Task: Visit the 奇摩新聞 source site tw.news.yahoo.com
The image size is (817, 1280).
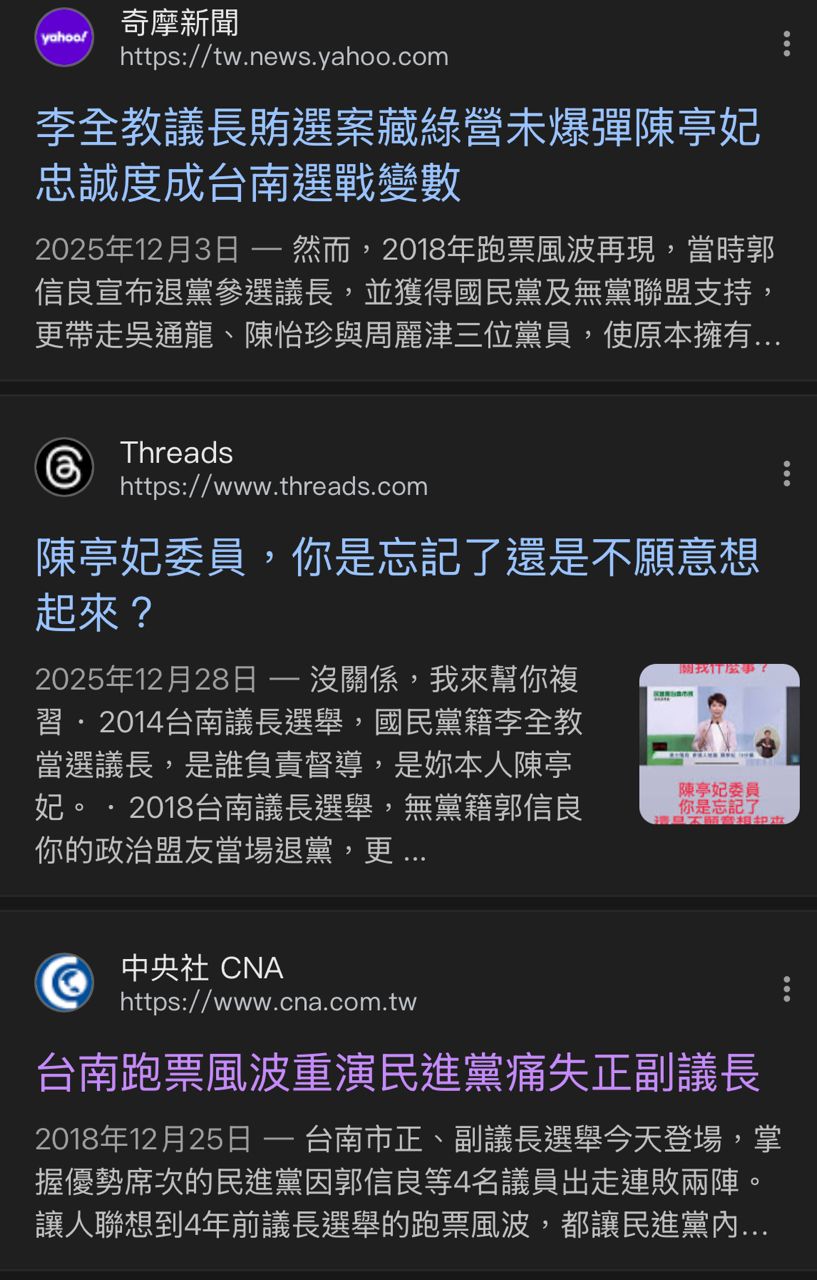Action: [284, 56]
